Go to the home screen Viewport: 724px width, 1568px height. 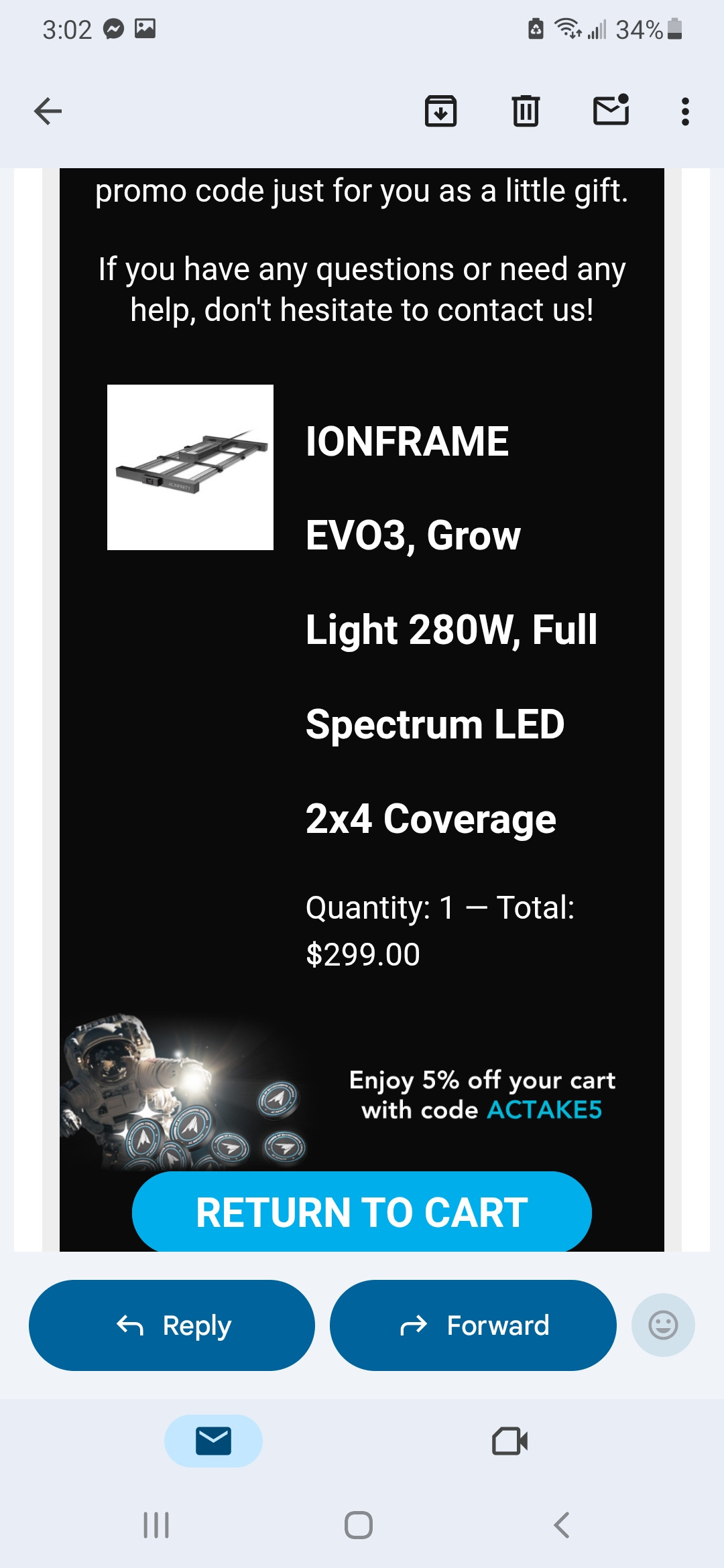pos(359,1525)
